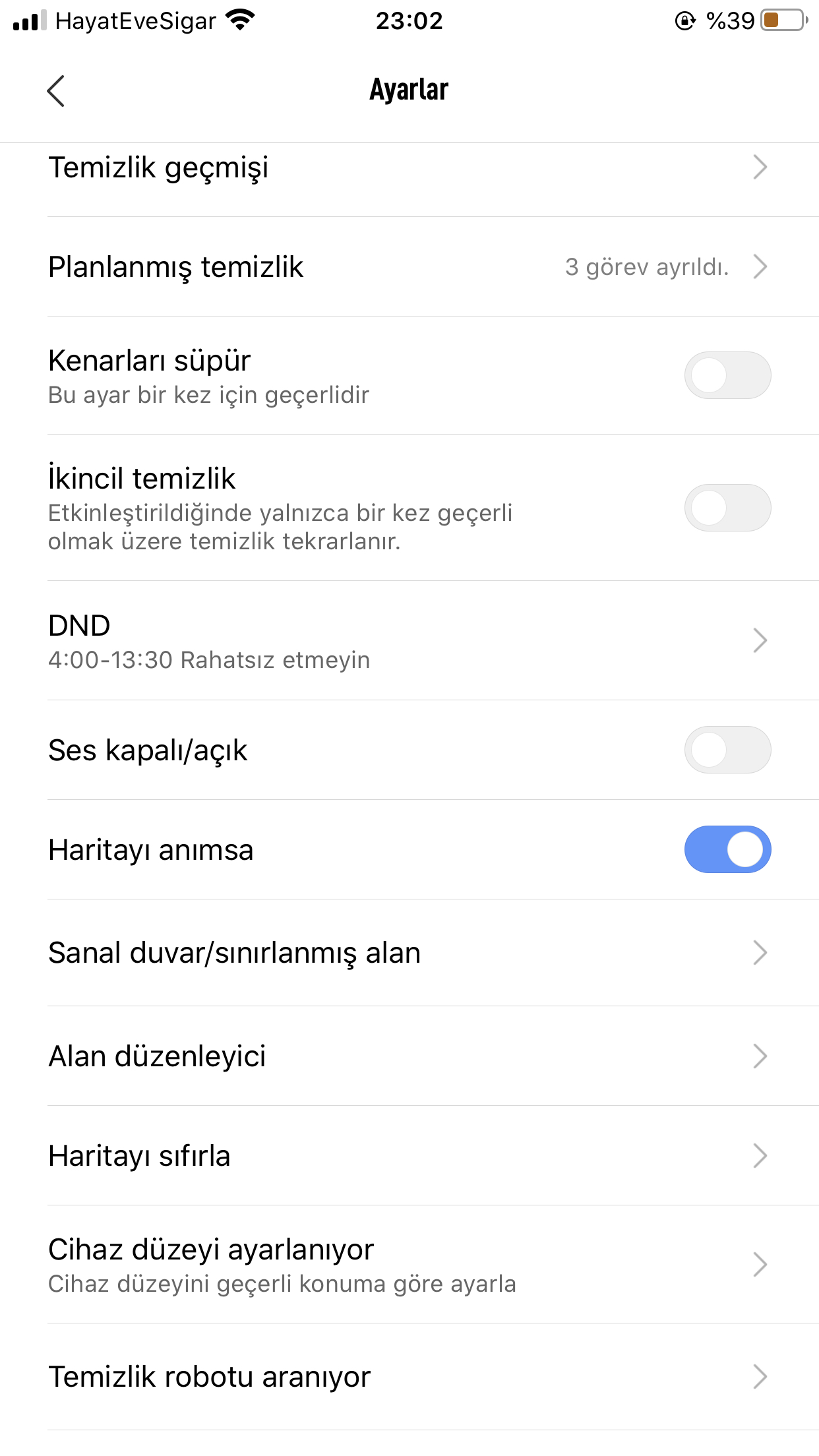Viewport: 819px width, 1456px height.
Task: Open Temizlik geçmişi
Action: tap(409, 167)
